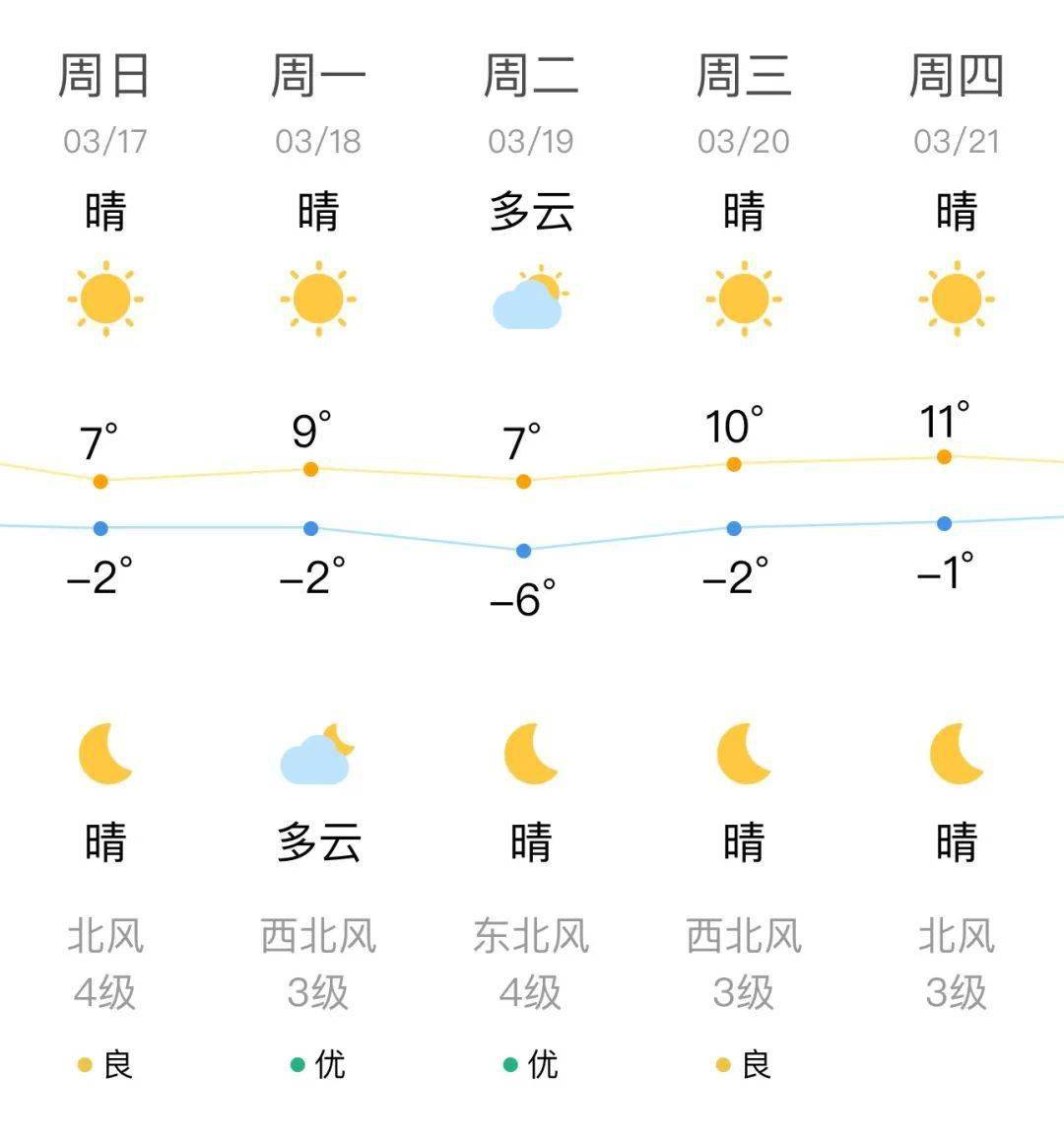Select the sunny icon for Sunday 03/17
The image size is (1064, 1139).
(x=103, y=299)
